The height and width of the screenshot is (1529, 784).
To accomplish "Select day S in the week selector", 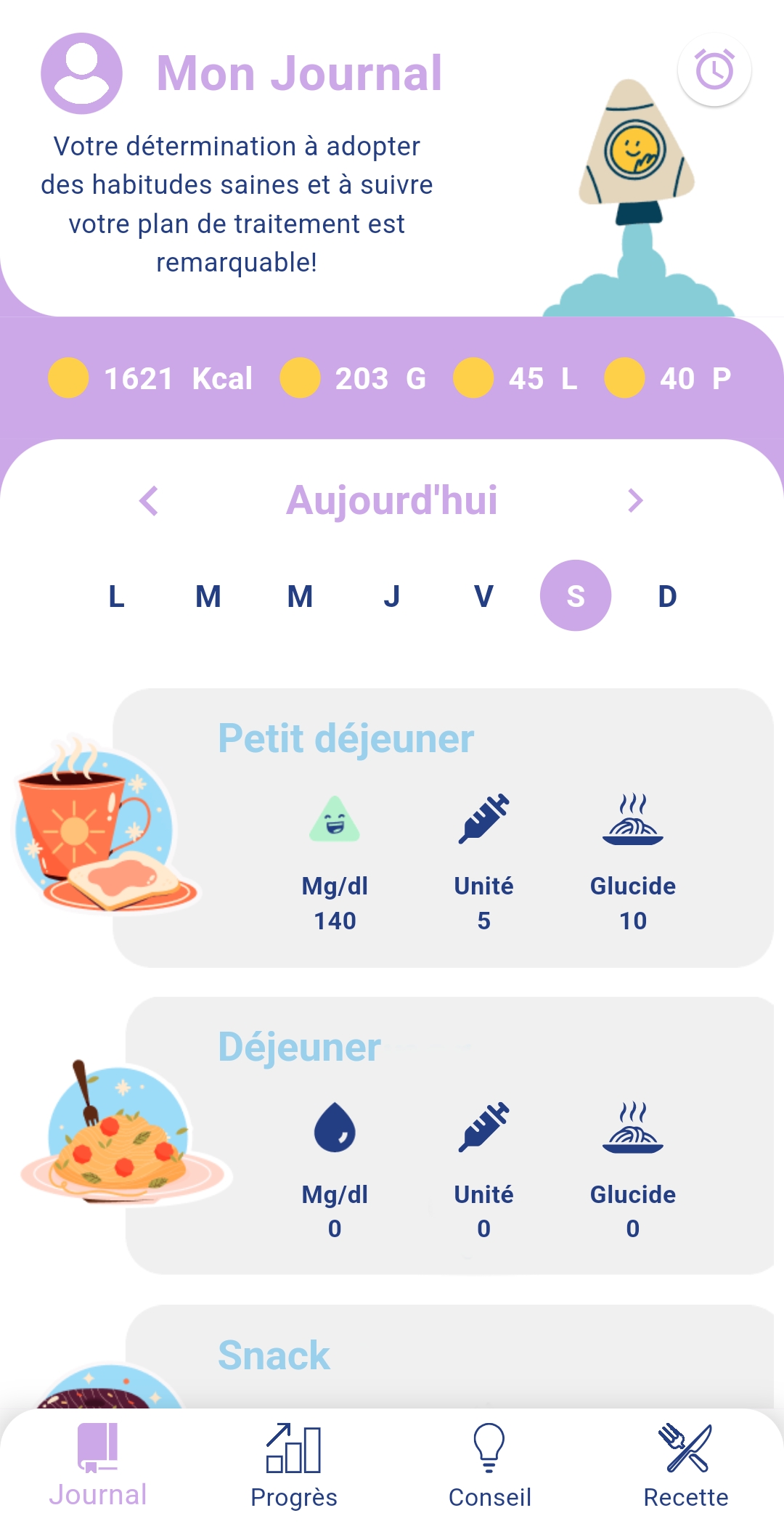I will coord(576,595).
